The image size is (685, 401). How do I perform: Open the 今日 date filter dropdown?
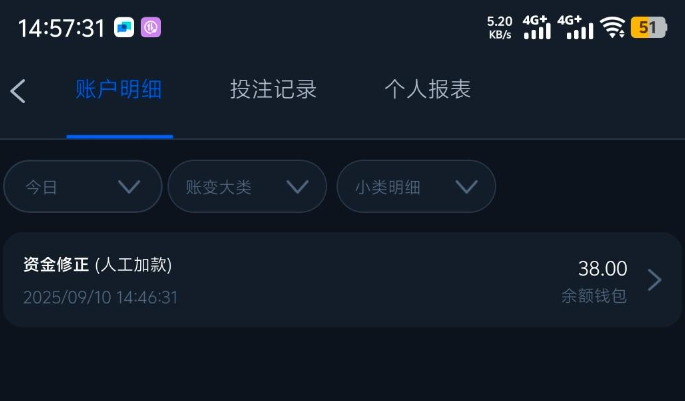click(83, 187)
